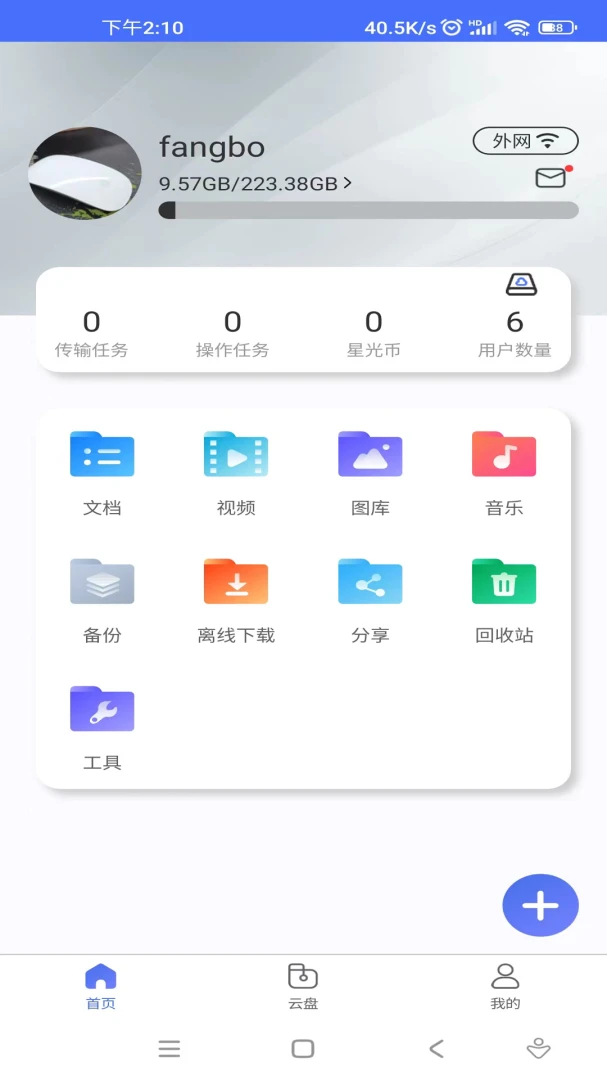This screenshot has width=607, height=1080.
Task: Tap the plus floating action button
Action: [x=540, y=905]
